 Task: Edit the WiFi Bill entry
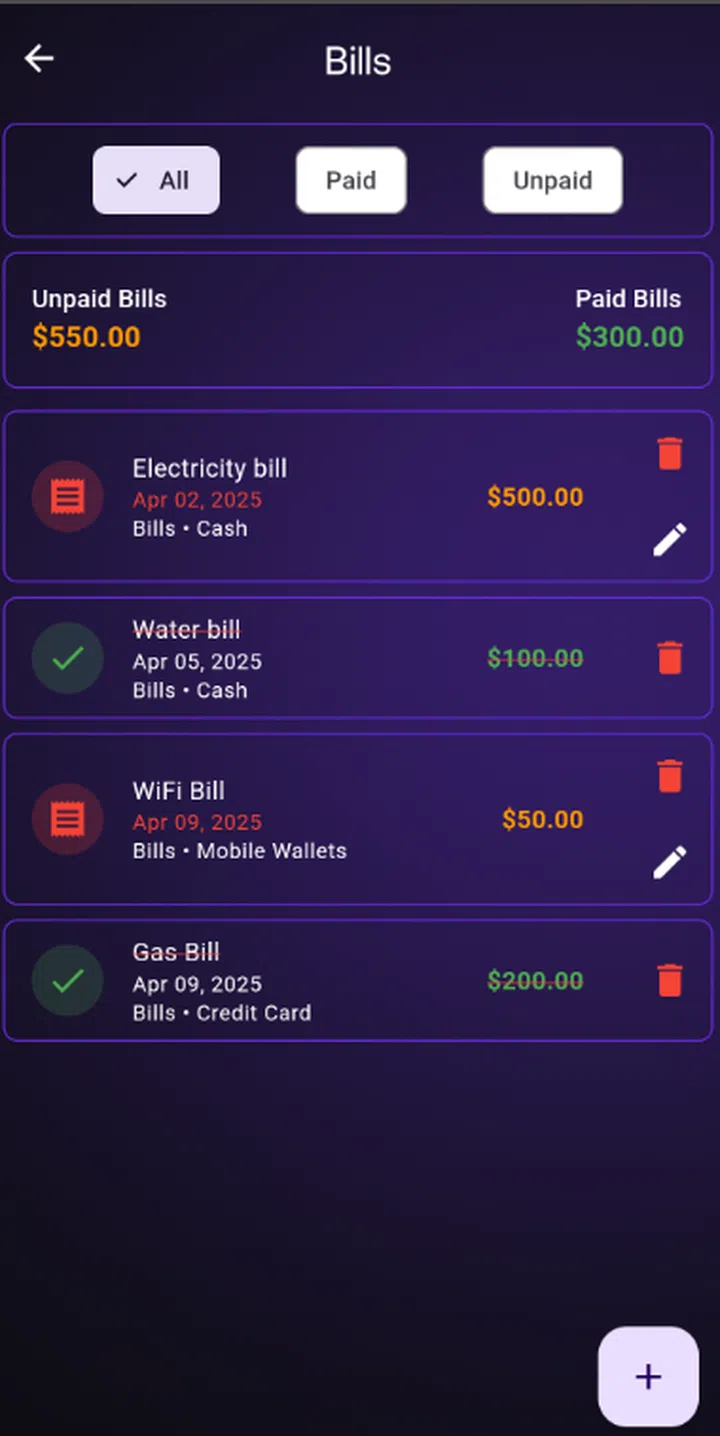coord(670,862)
